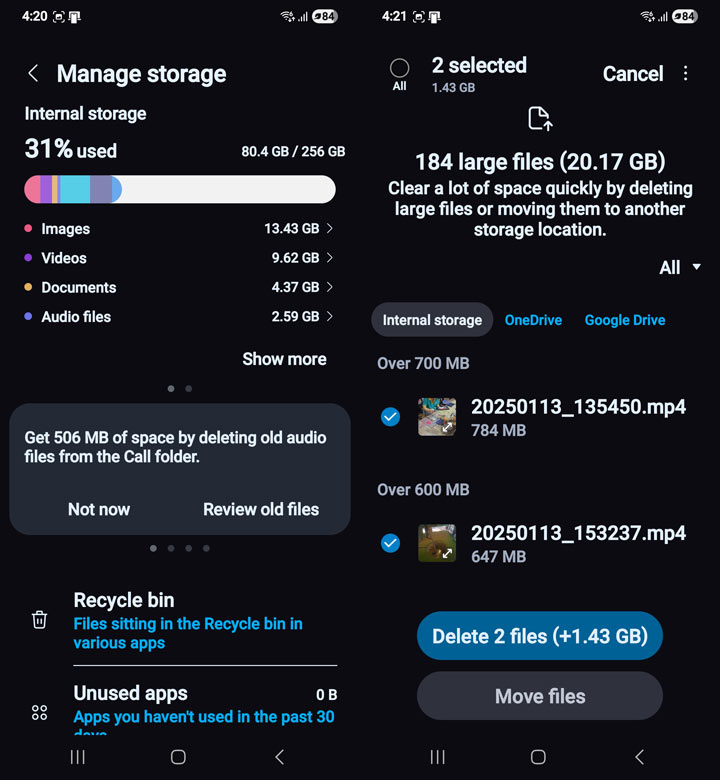720x780 pixels.
Task: Tap the Move files button
Action: pyautogui.click(x=539, y=696)
